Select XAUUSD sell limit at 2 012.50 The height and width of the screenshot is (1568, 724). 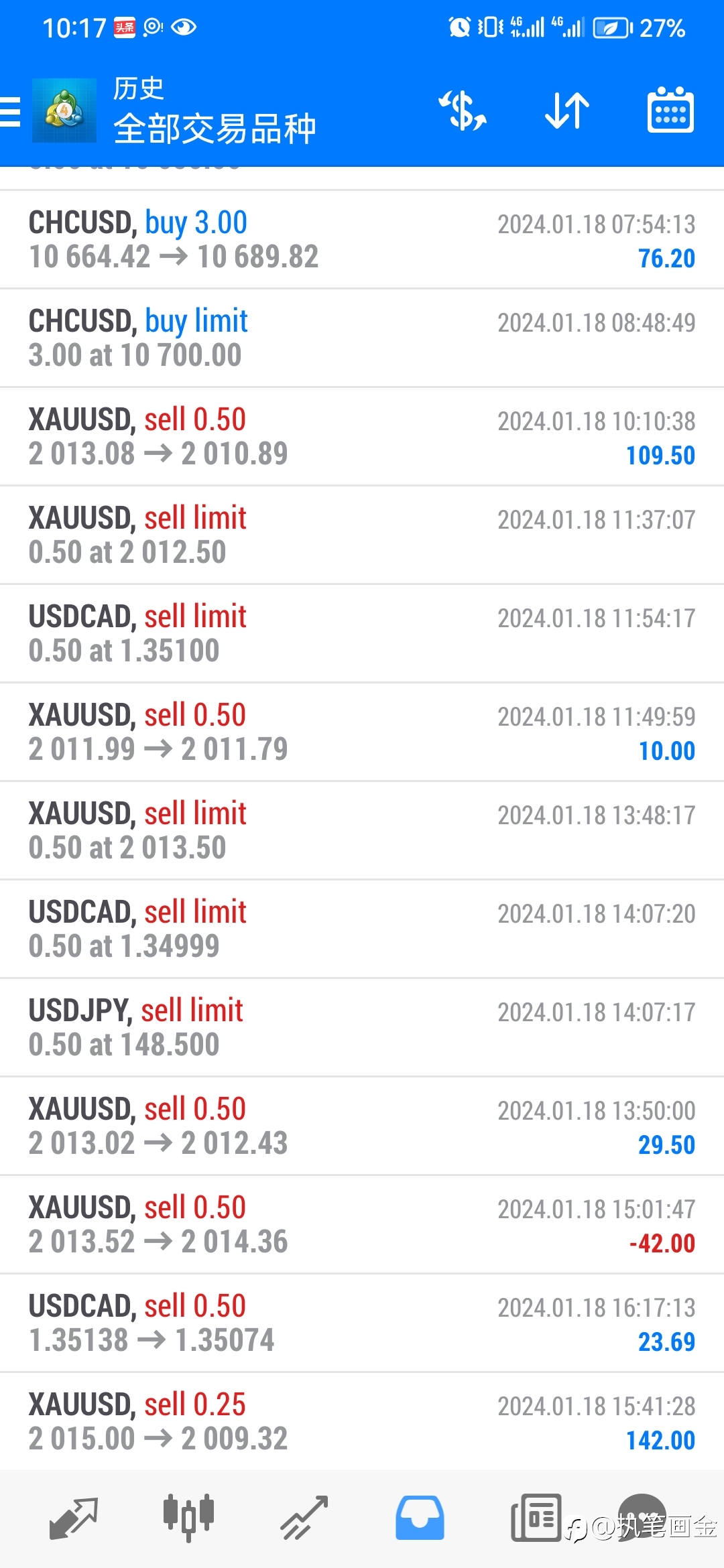362,535
